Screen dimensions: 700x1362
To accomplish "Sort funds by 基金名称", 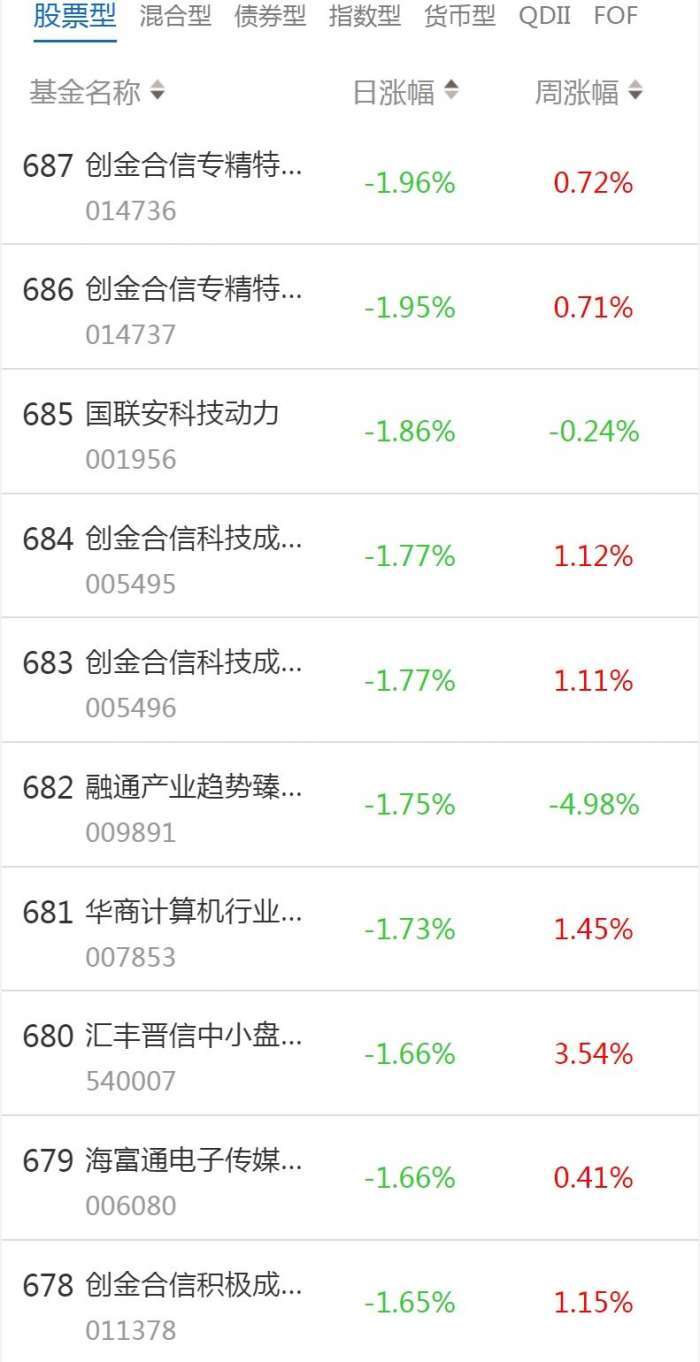I will pyautogui.click(x=97, y=93).
